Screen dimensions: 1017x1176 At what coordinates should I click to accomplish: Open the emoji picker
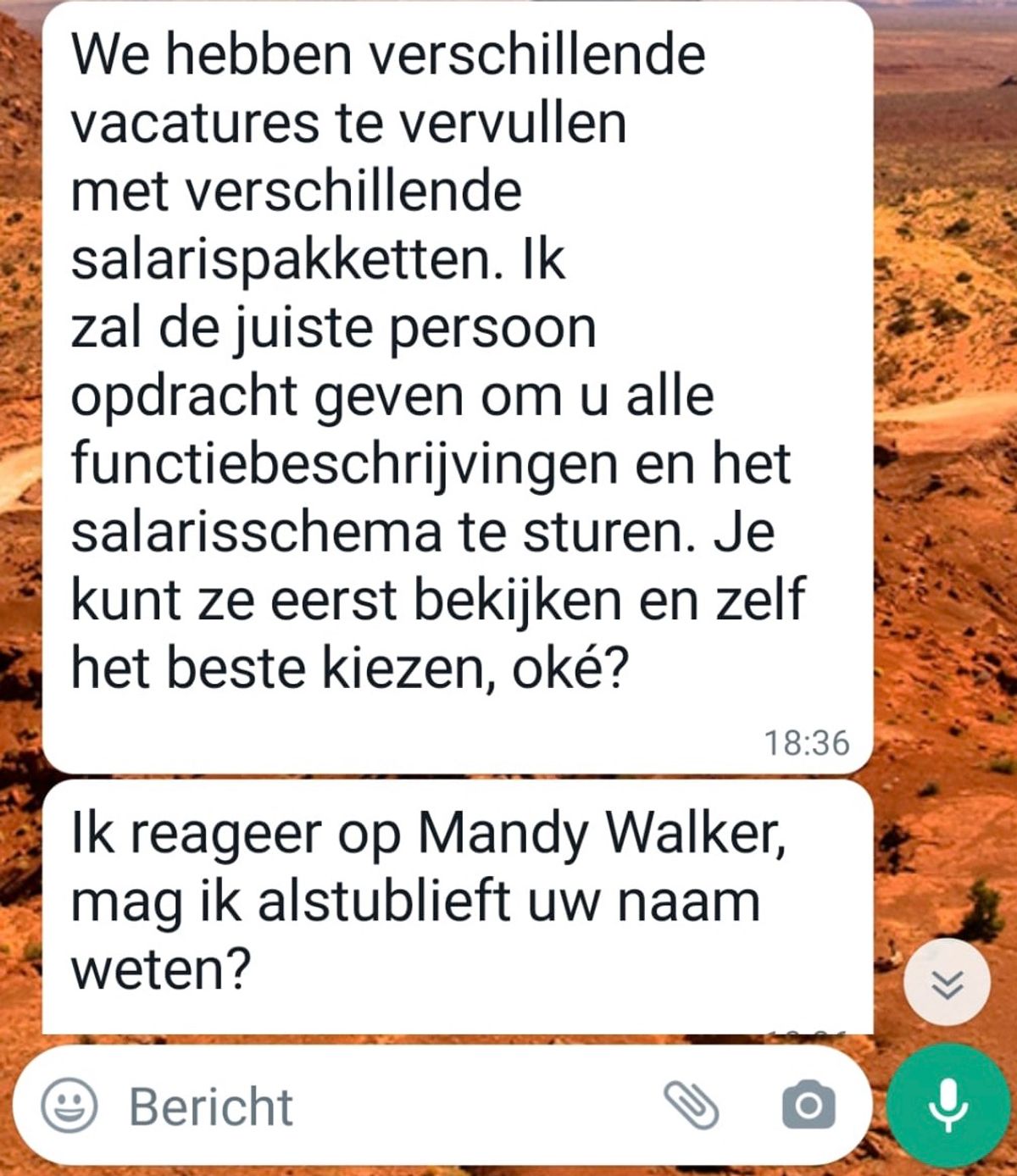click(69, 1106)
